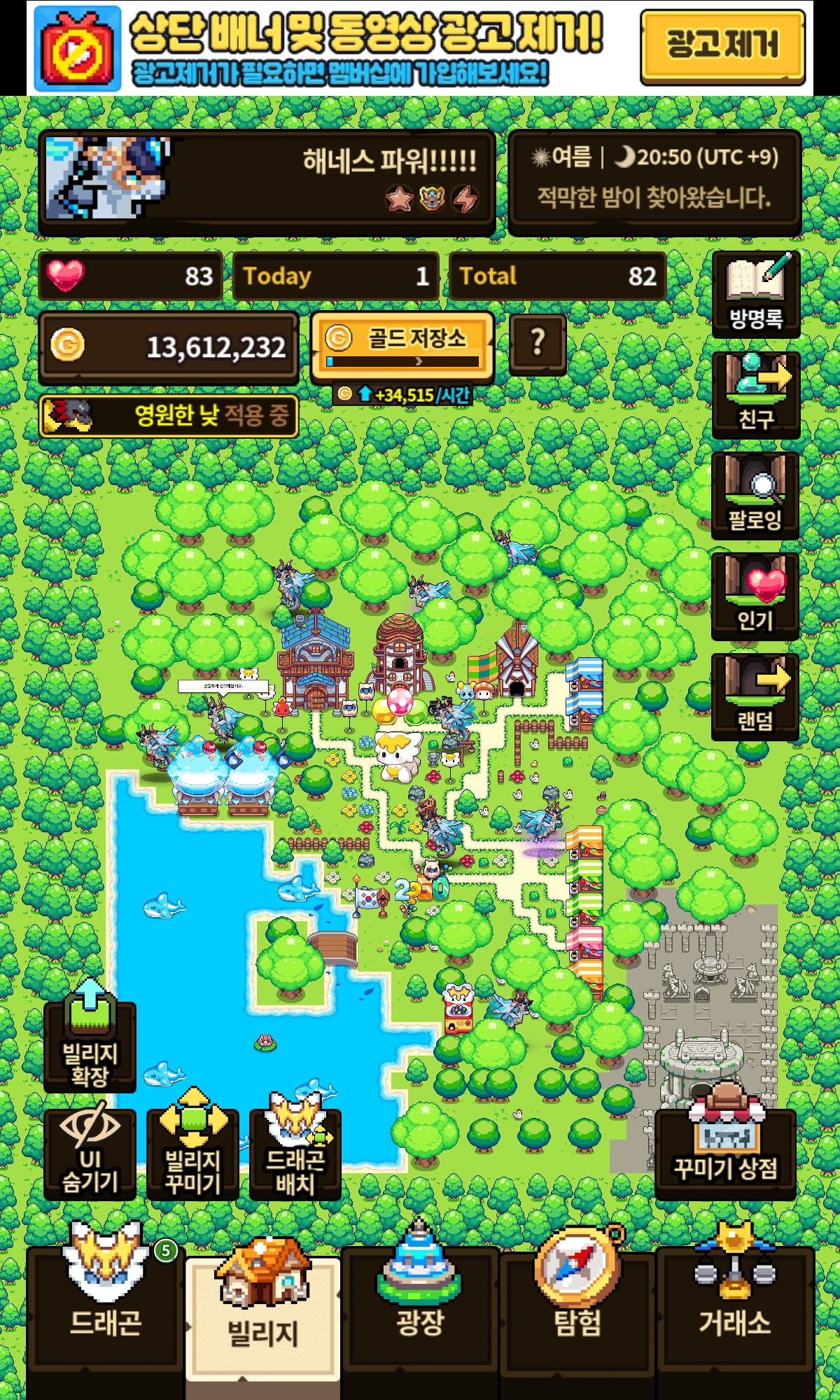Viewport: 840px width, 1400px height.
Task: Open the 인기 popular villages
Action: tap(755, 596)
